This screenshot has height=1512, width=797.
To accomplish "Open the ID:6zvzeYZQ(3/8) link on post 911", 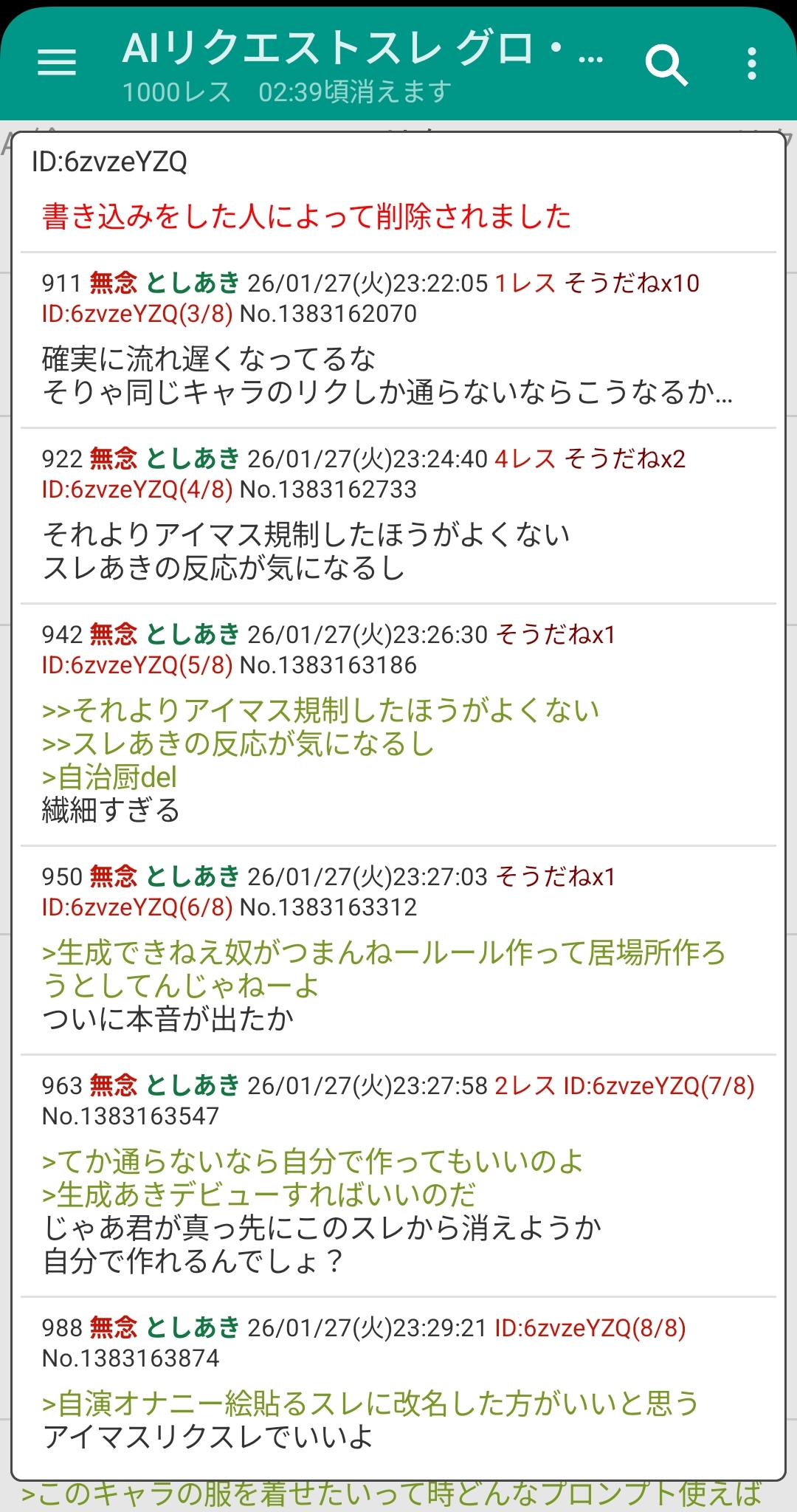I will (137, 315).
